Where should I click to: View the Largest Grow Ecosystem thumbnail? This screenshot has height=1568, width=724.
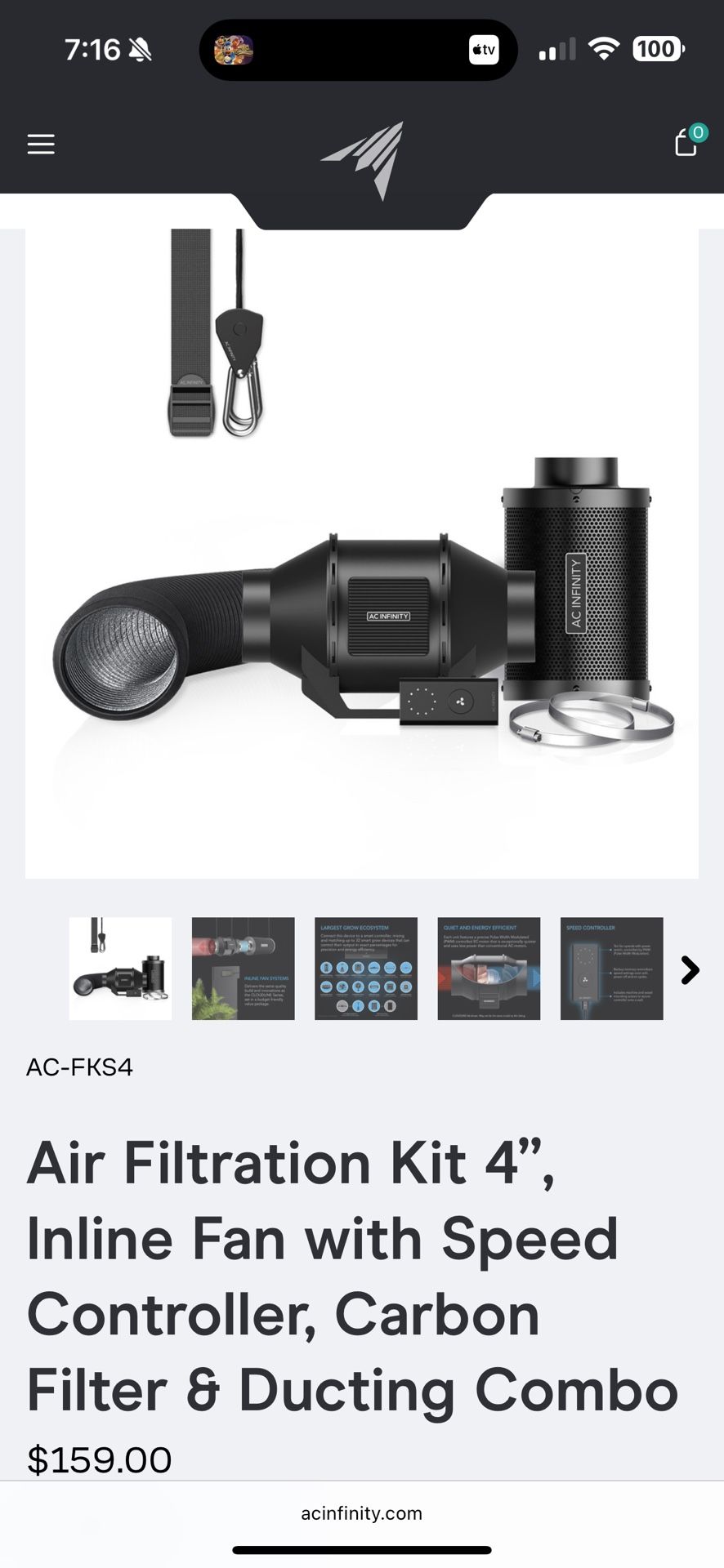click(365, 969)
